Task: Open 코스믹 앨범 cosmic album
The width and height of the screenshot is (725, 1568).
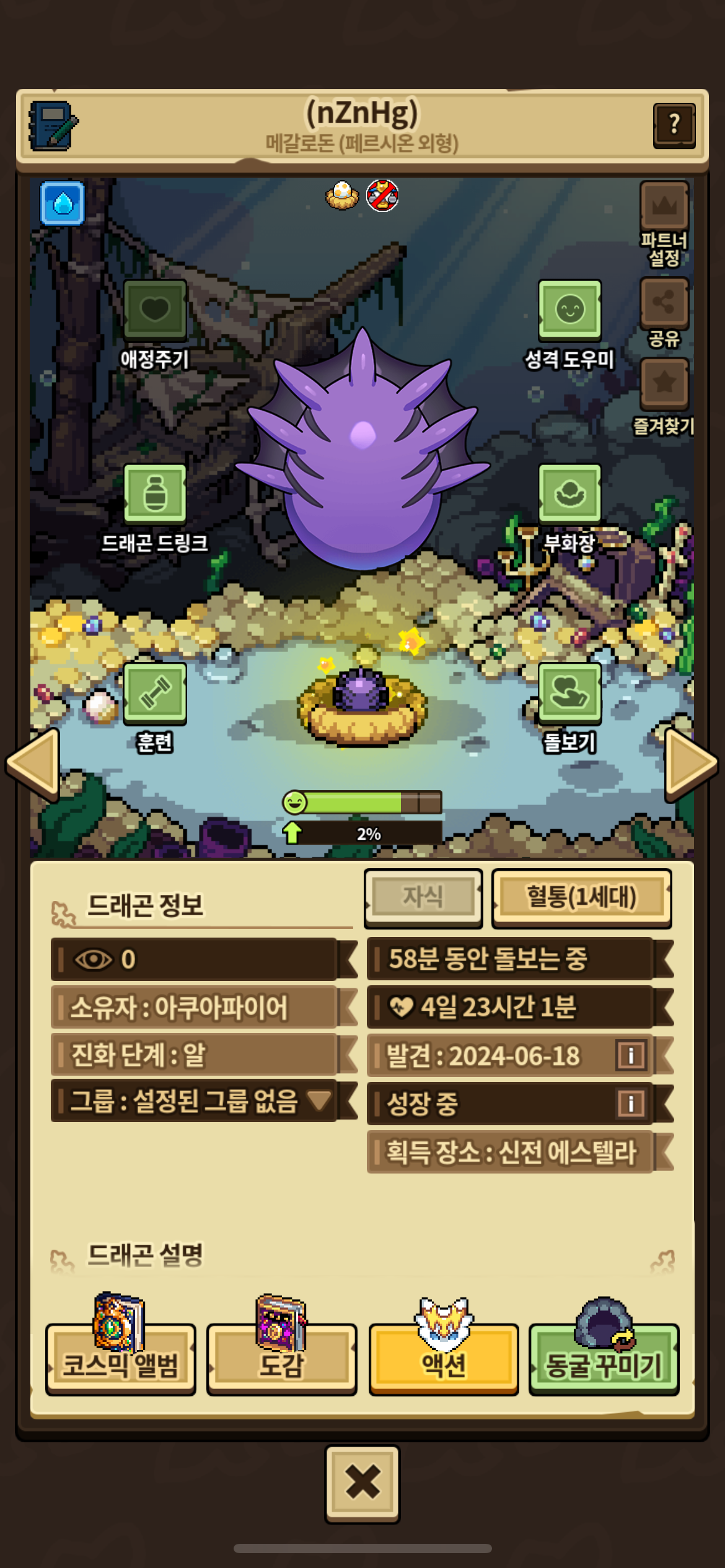Action: coord(121,1361)
